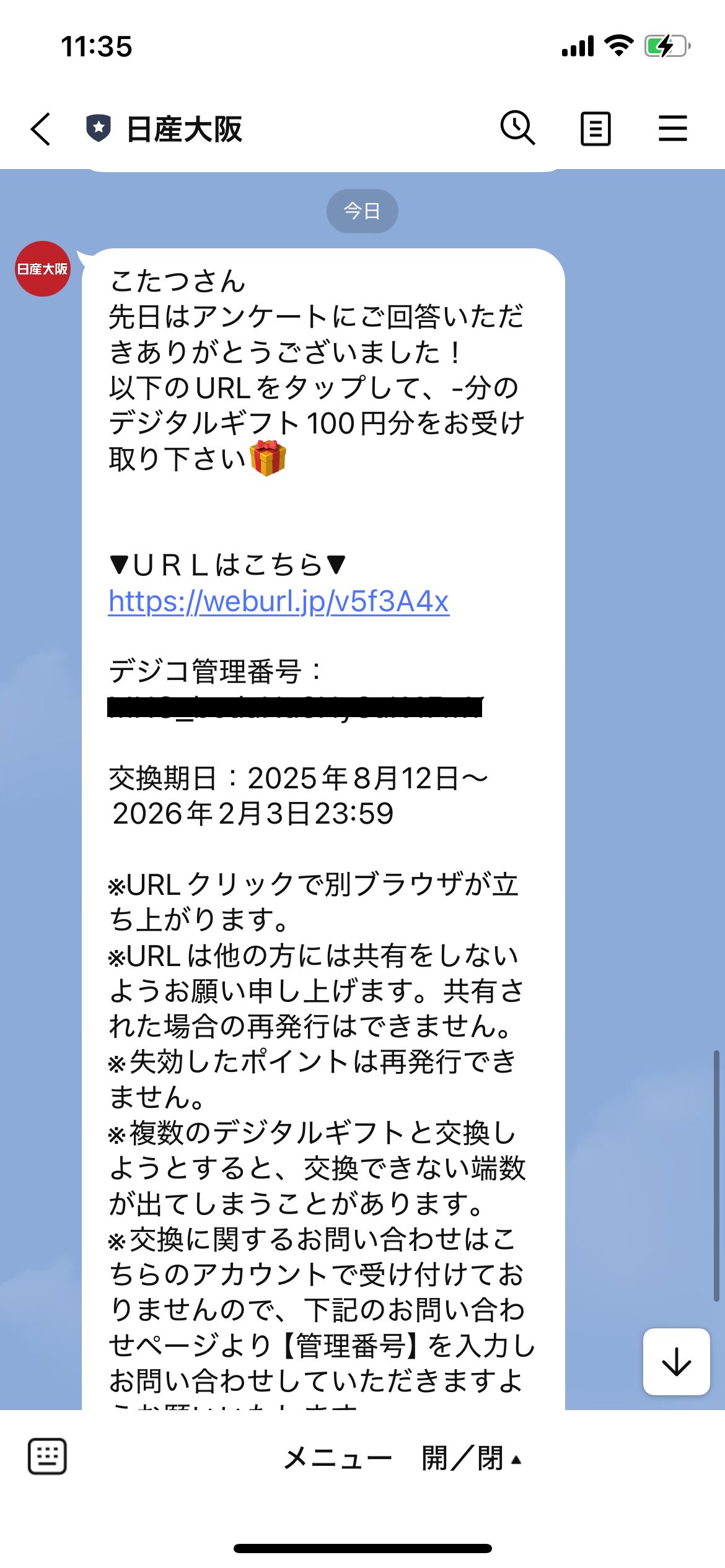This screenshot has height=1568, width=725.
Task: Switch to keyboard input
Action: (x=47, y=1457)
